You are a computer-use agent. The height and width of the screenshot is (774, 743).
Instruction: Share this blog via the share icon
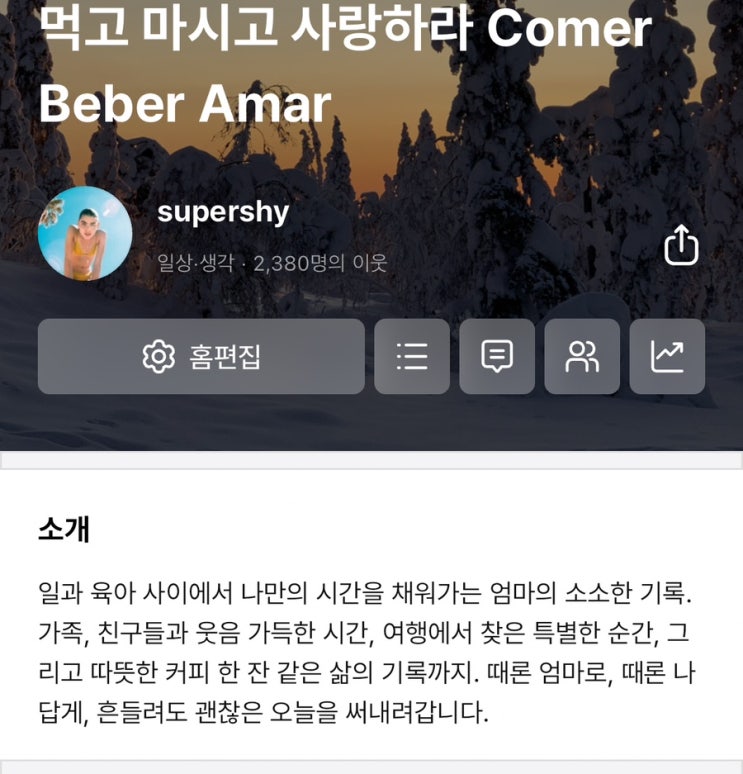tap(680, 245)
